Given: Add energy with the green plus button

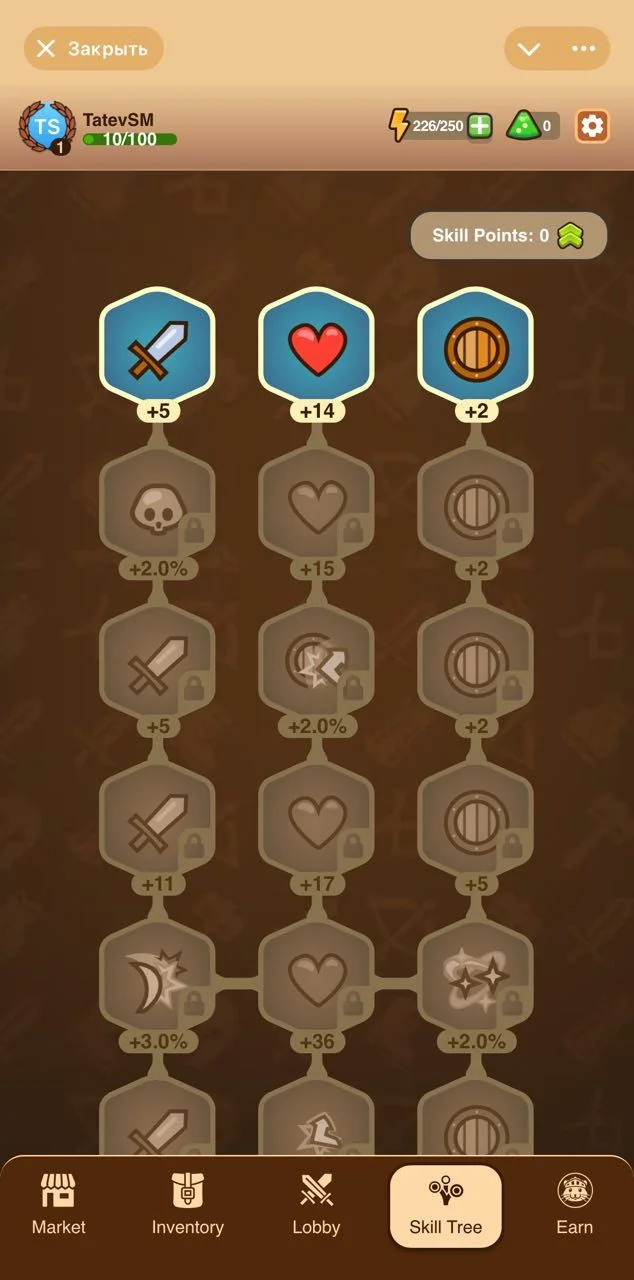Looking at the screenshot, I should click(x=480, y=126).
